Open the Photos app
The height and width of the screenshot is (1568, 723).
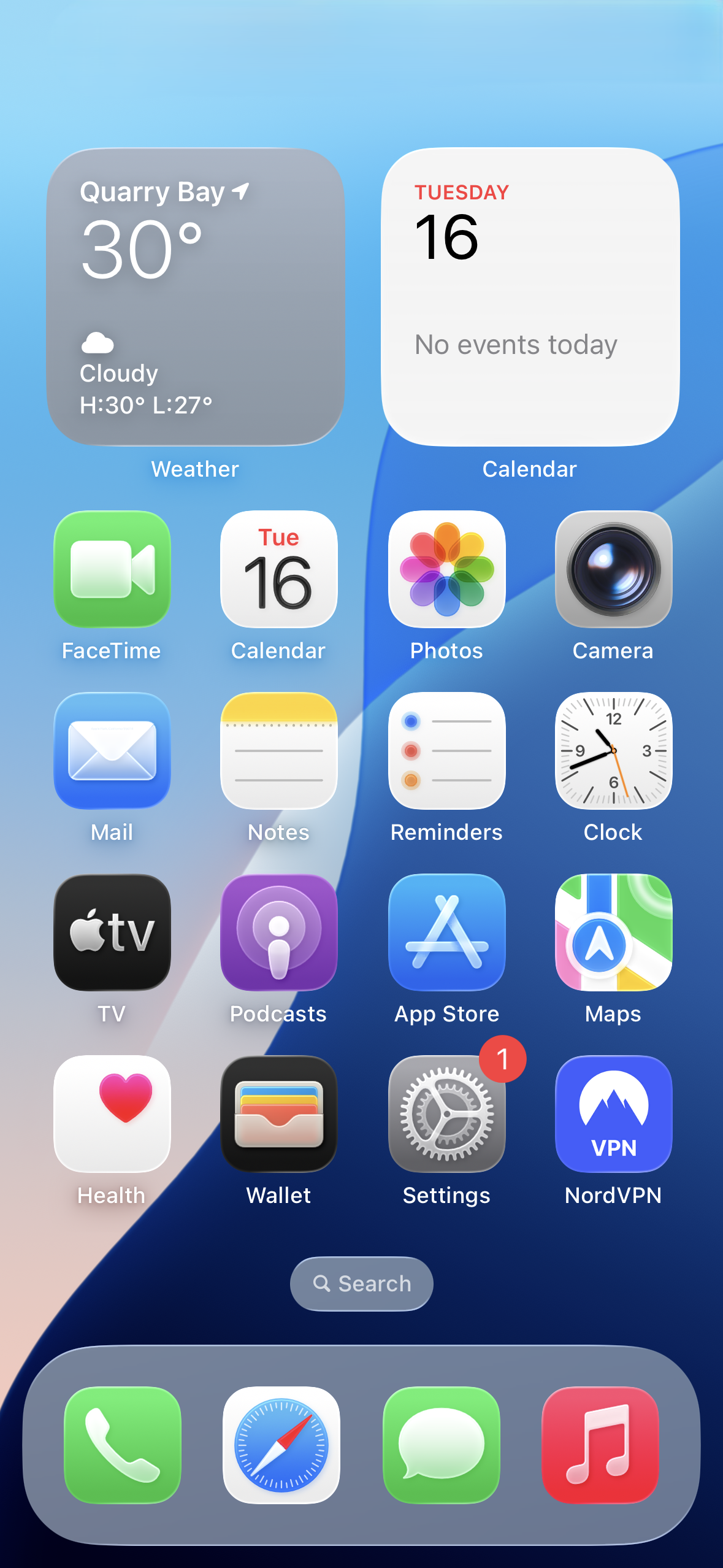click(446, 569)
